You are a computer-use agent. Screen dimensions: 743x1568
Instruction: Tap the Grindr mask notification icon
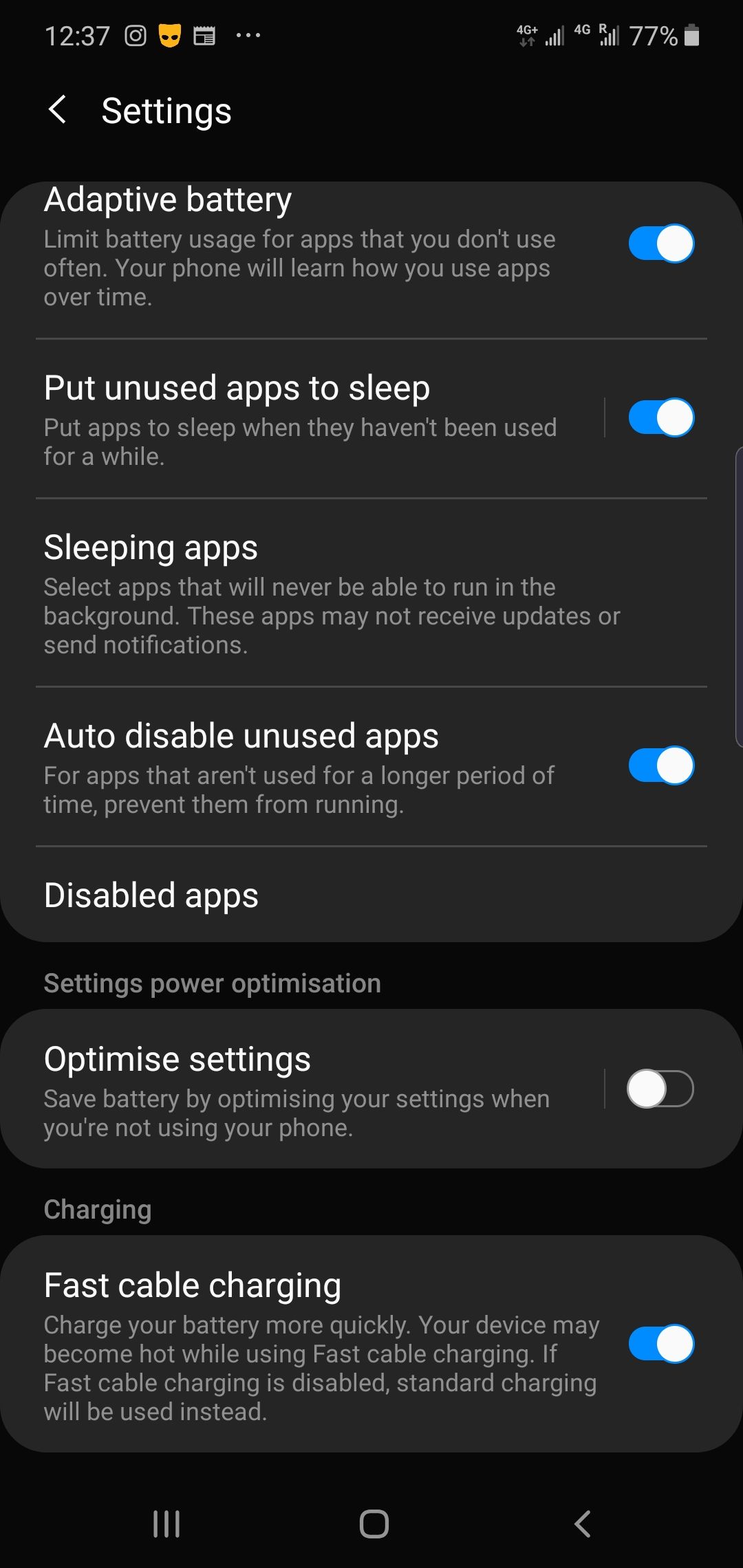pyautogui.click(x=169, y=34)
